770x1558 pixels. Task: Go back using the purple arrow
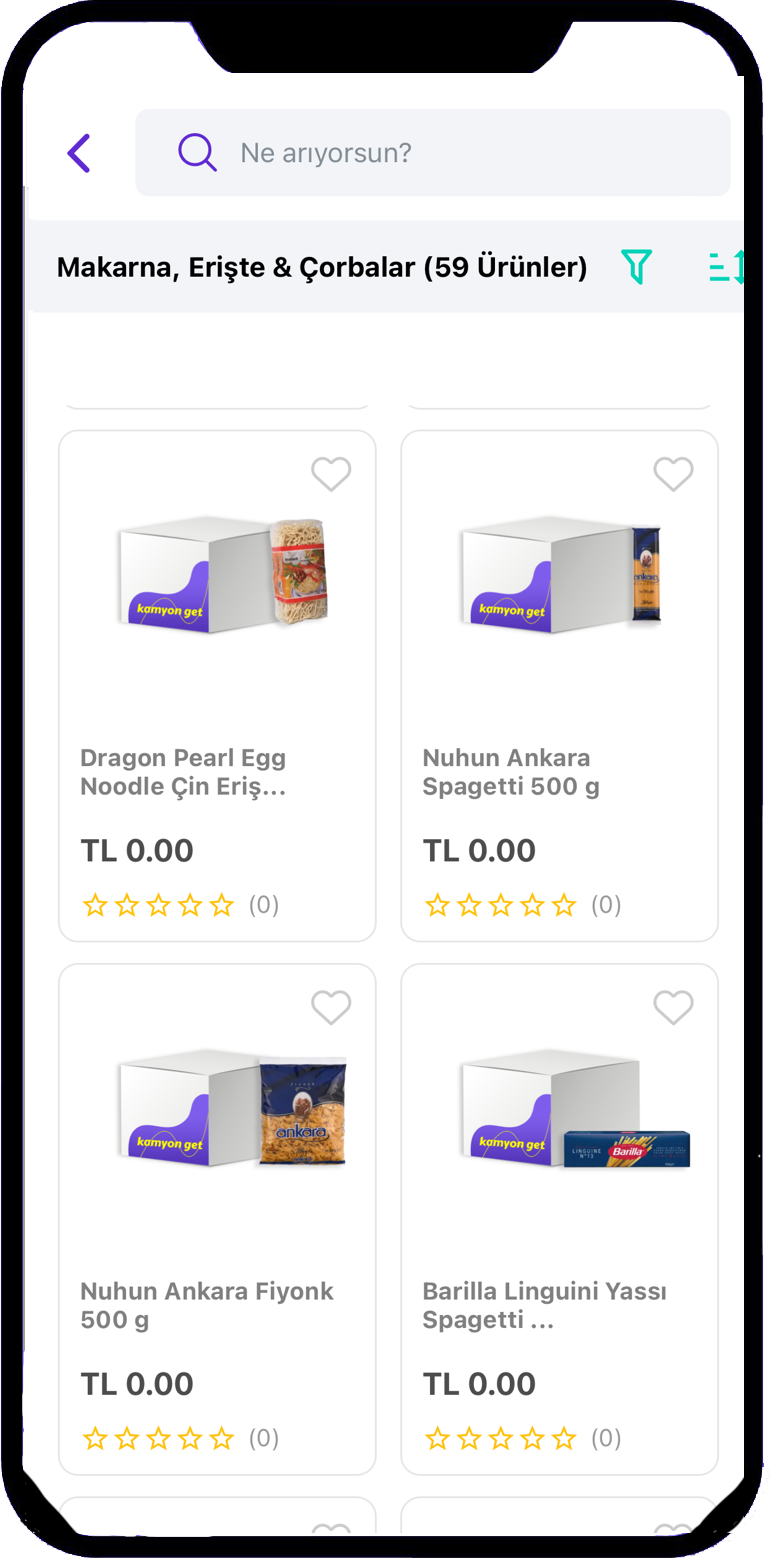79,153
